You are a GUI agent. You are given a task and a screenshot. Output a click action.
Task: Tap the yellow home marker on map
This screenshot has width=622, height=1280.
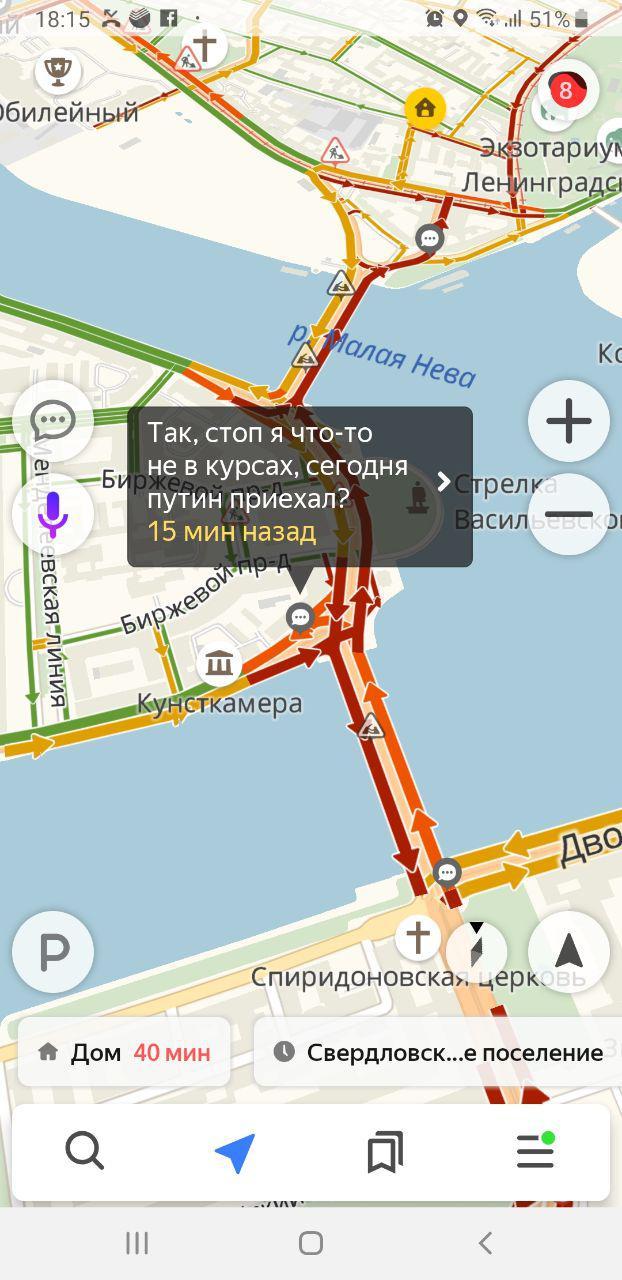[x=425, y=108]
